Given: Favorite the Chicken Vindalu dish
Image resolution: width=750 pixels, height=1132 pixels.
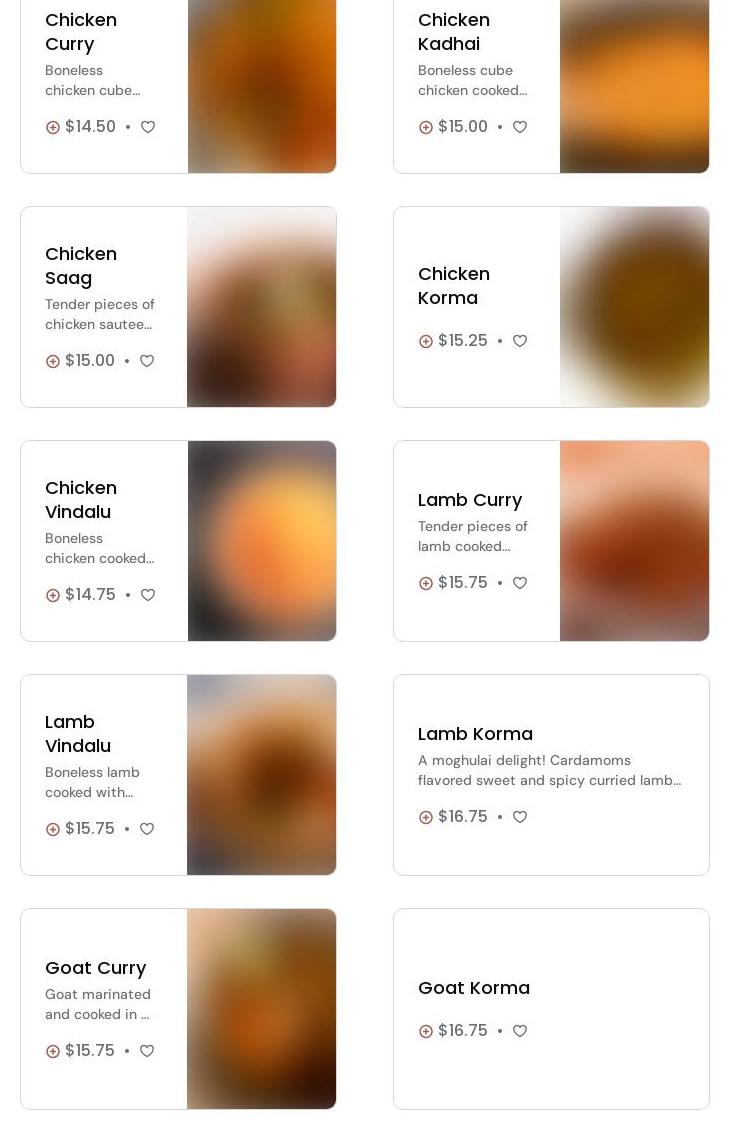Looking at the screenshot, I should coord(148,595).
